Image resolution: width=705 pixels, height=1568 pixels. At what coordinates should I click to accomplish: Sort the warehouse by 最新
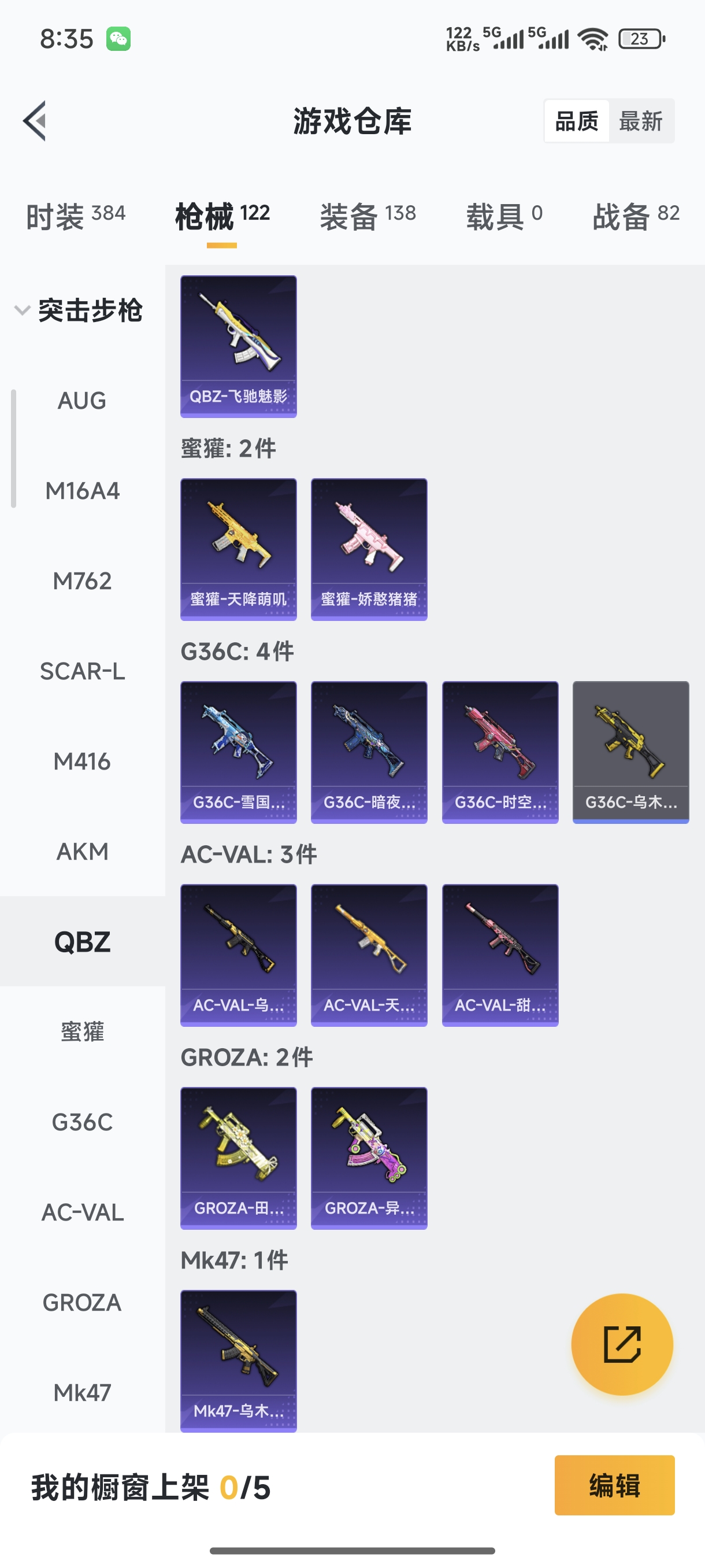pos(640,121)
